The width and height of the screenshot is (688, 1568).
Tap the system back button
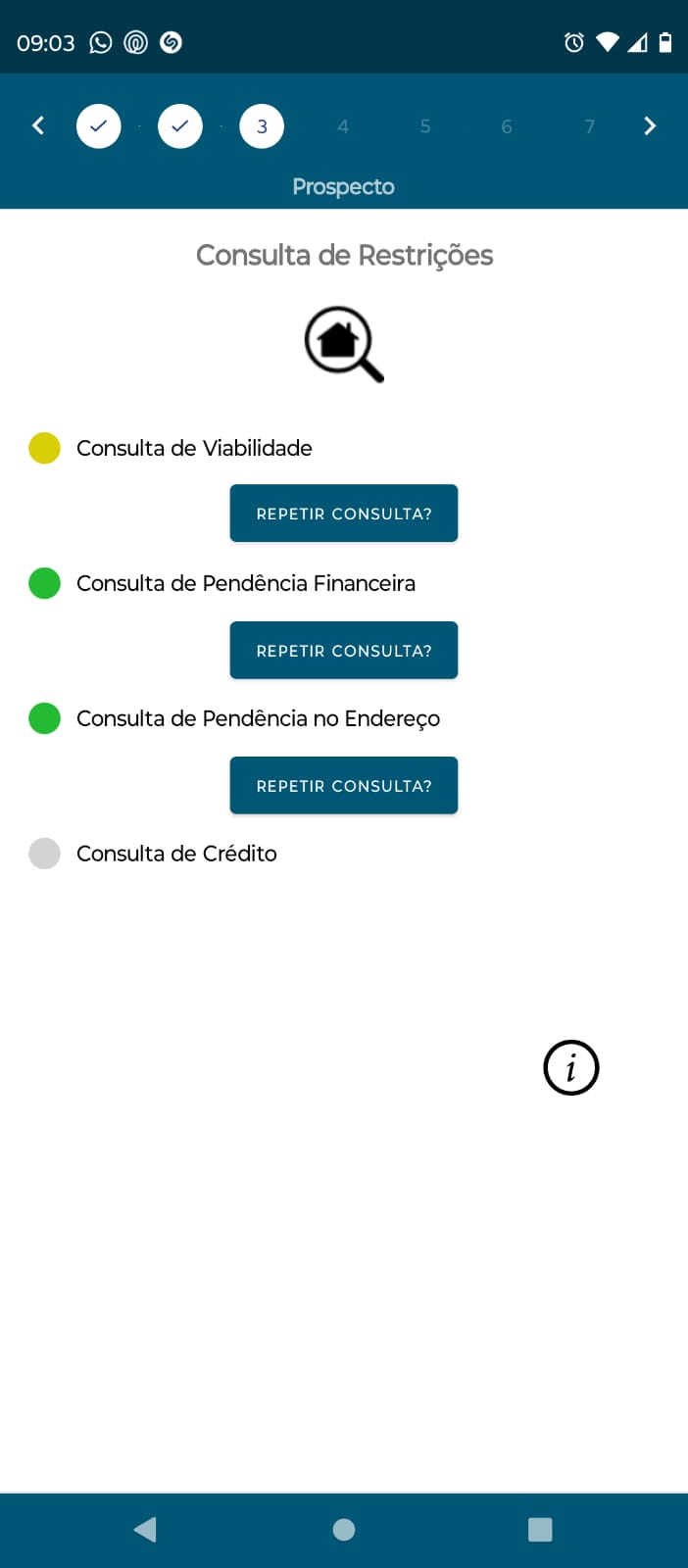tap(145, 1530)
